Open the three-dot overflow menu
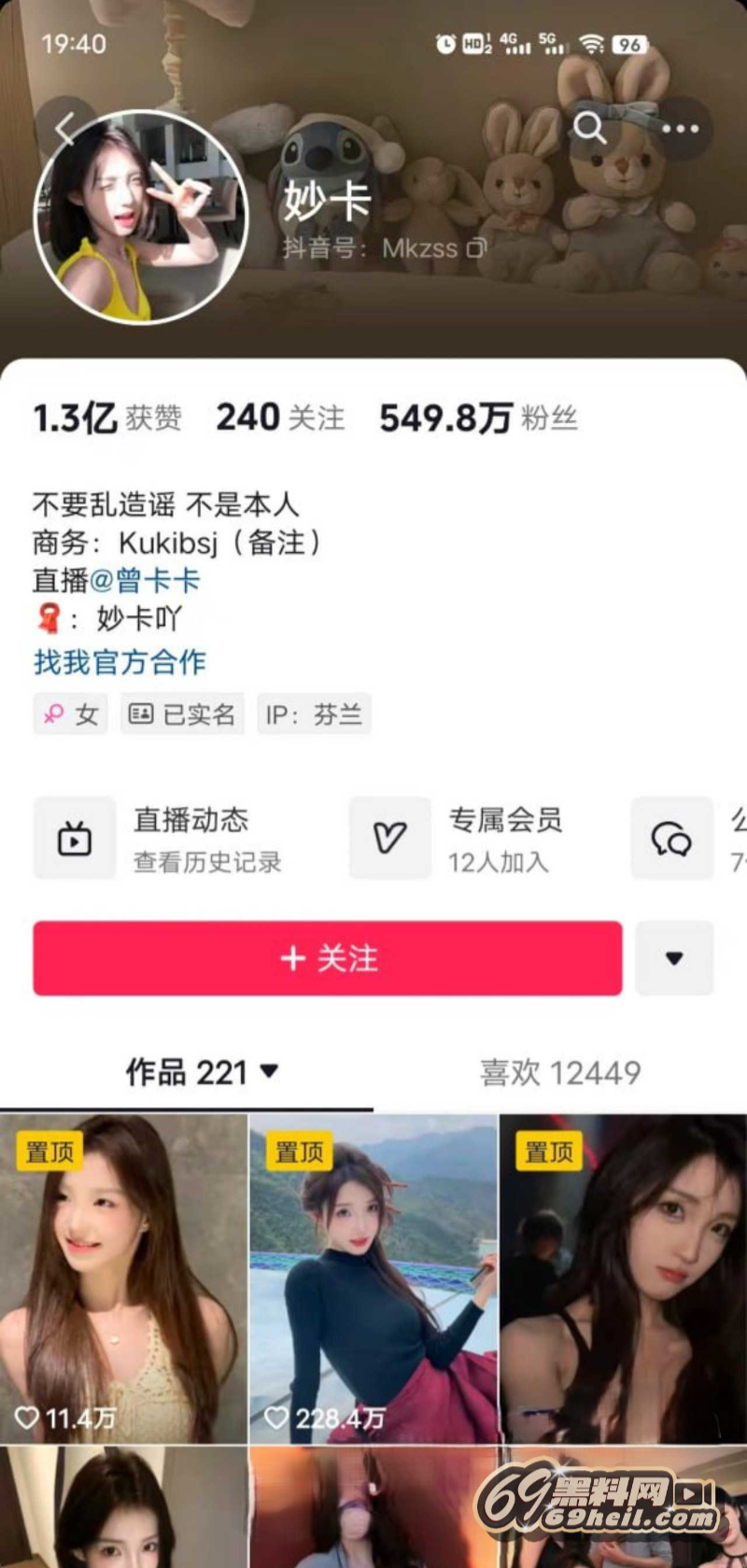Viewport: 747px width, 1568px height. point(680,128)
